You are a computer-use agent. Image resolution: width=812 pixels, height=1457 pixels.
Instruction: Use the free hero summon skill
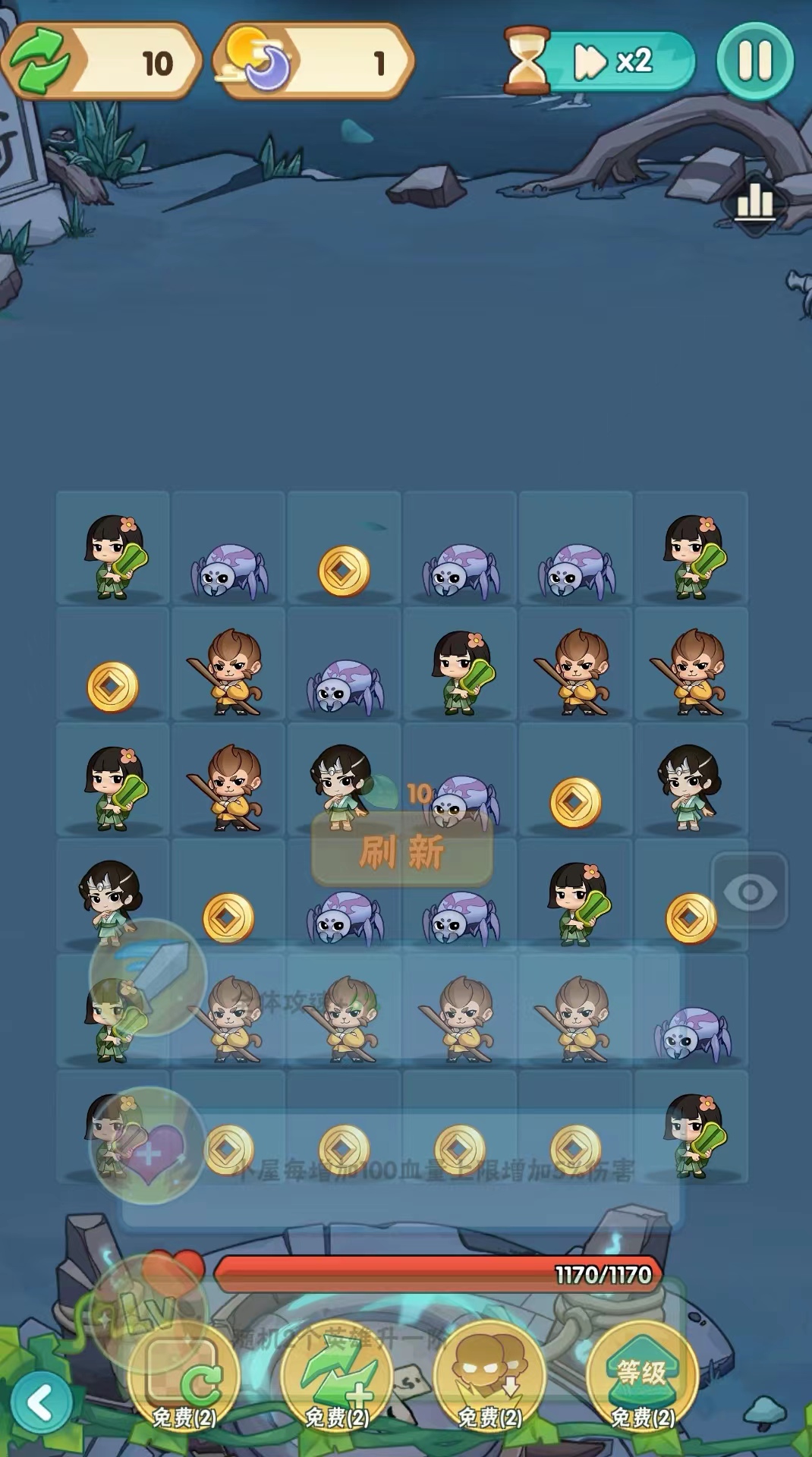(x=489, y=1380)
